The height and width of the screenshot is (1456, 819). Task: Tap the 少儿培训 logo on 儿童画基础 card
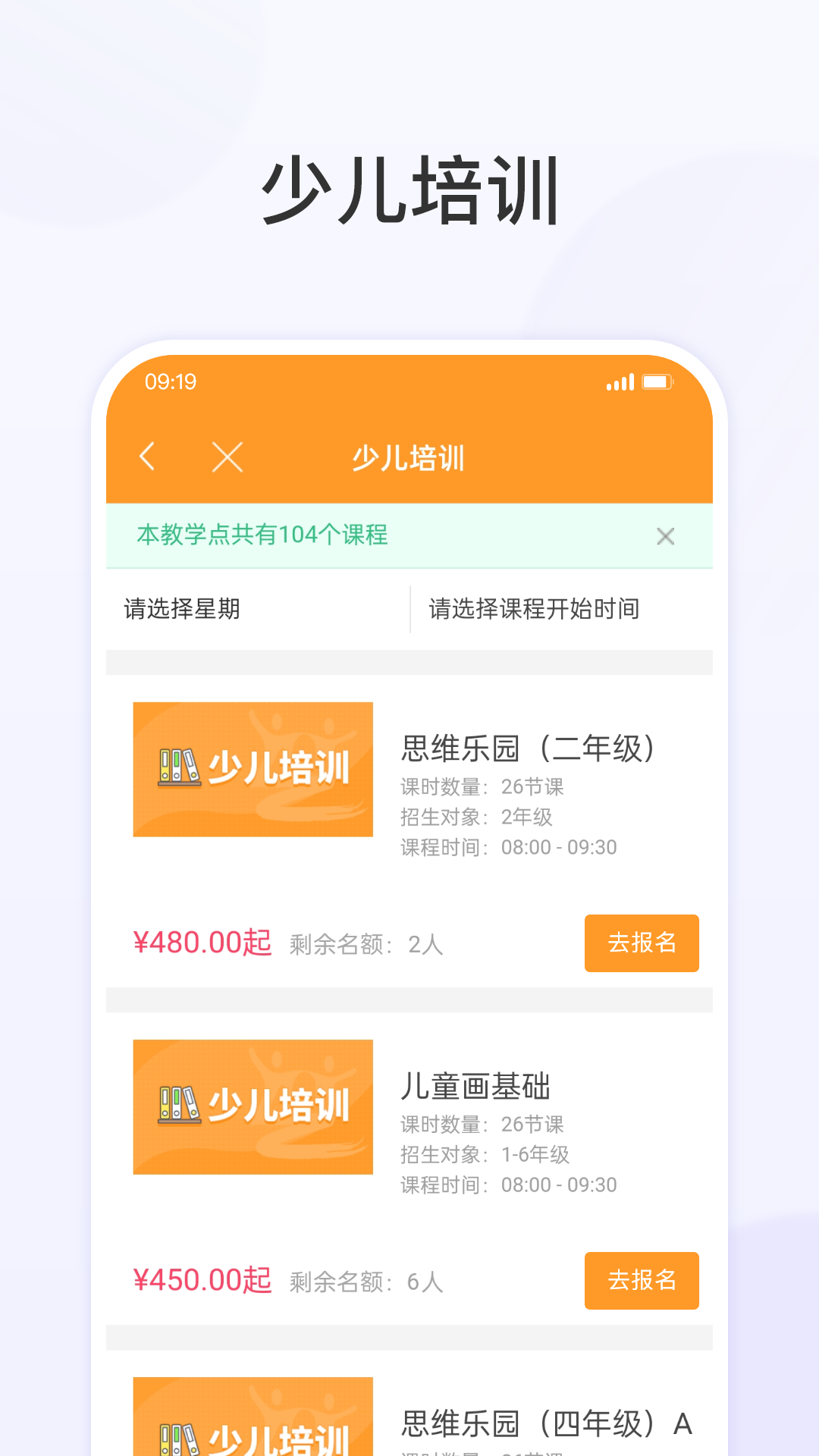[253, 1107]
